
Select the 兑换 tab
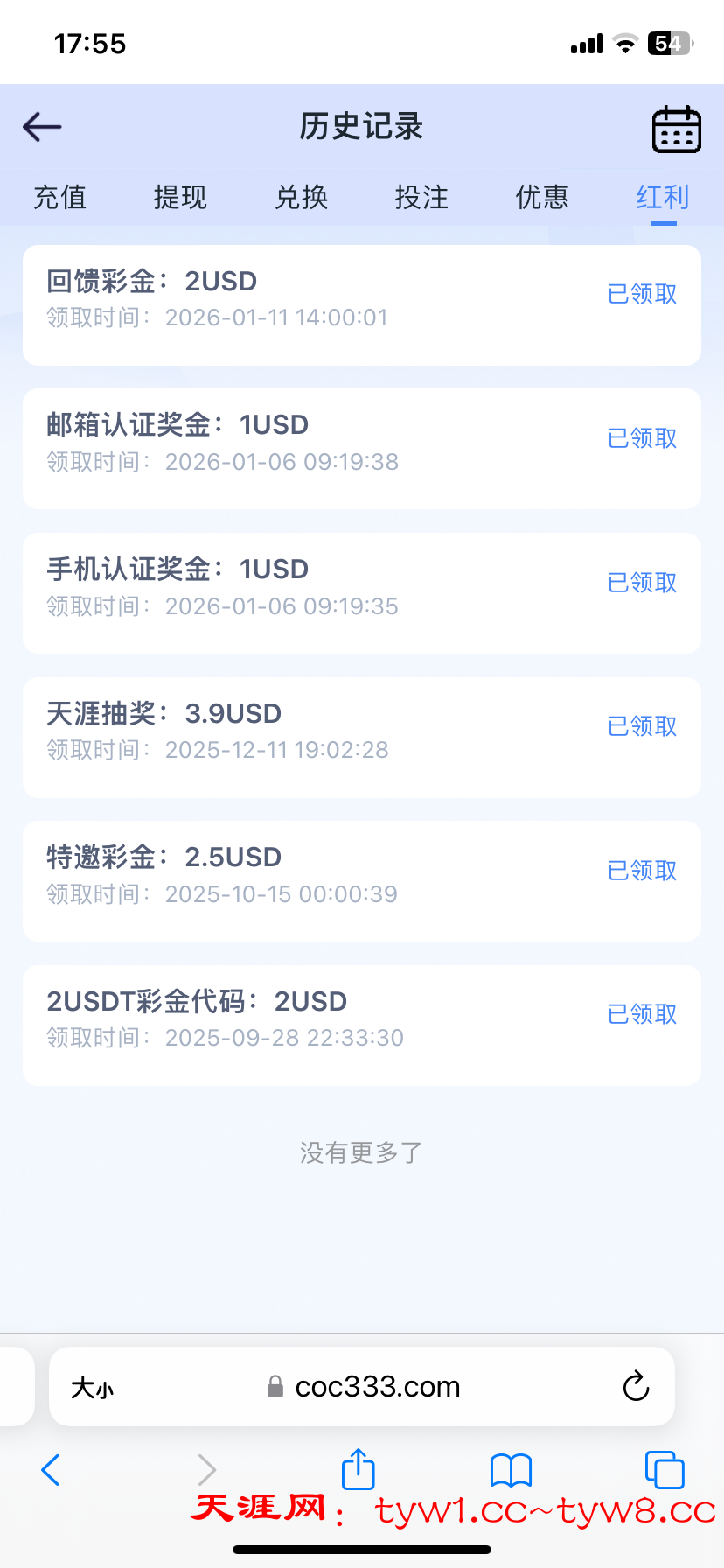[x=301, y=197]
